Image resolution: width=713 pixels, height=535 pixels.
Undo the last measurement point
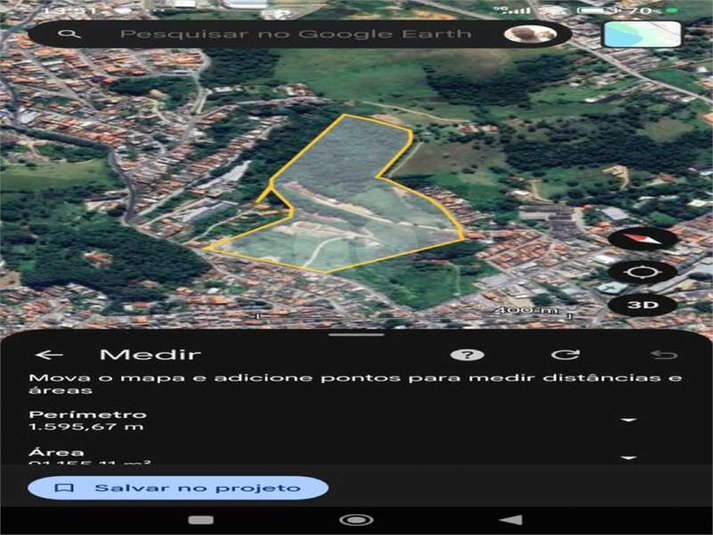(663, 355)
